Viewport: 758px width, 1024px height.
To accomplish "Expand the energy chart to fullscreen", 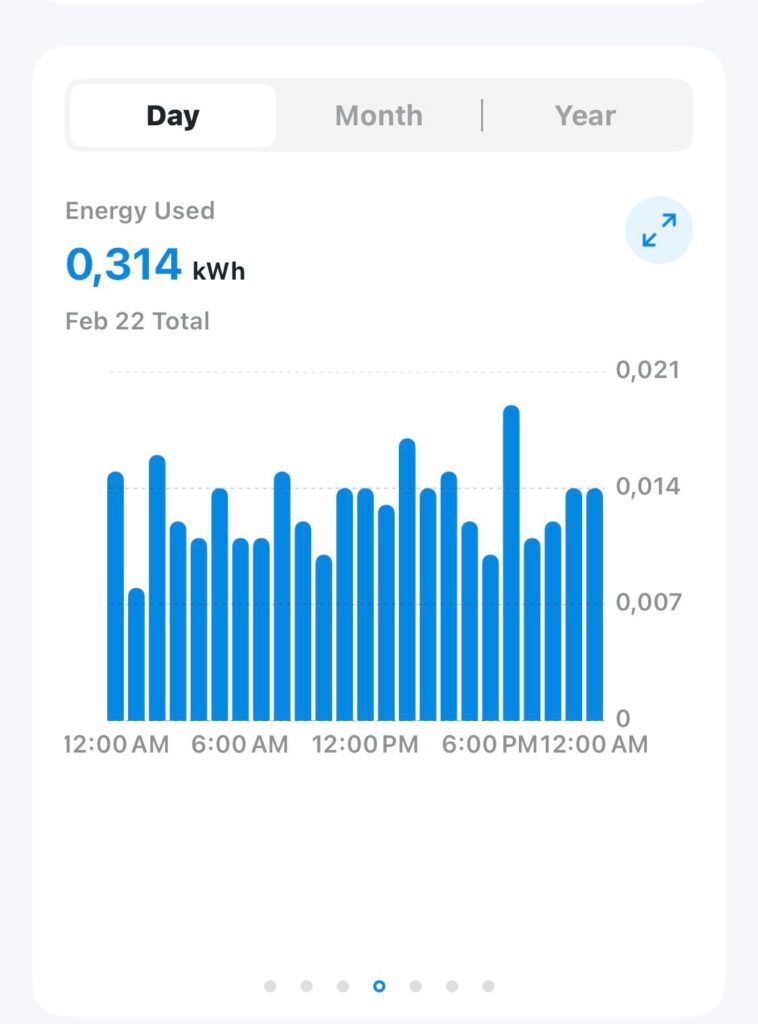I will (658, 230).
